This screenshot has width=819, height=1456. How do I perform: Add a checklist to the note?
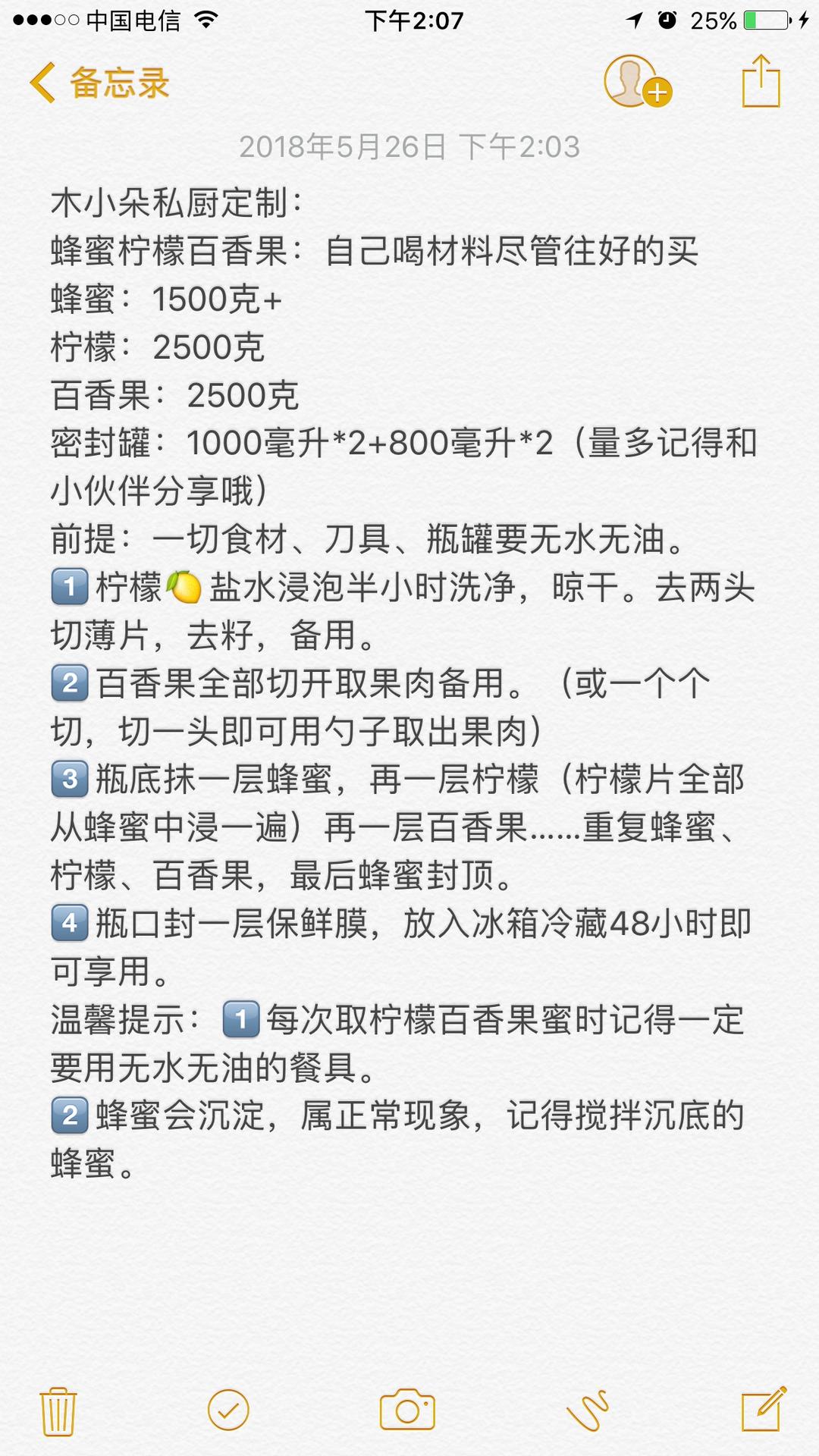228,1410
